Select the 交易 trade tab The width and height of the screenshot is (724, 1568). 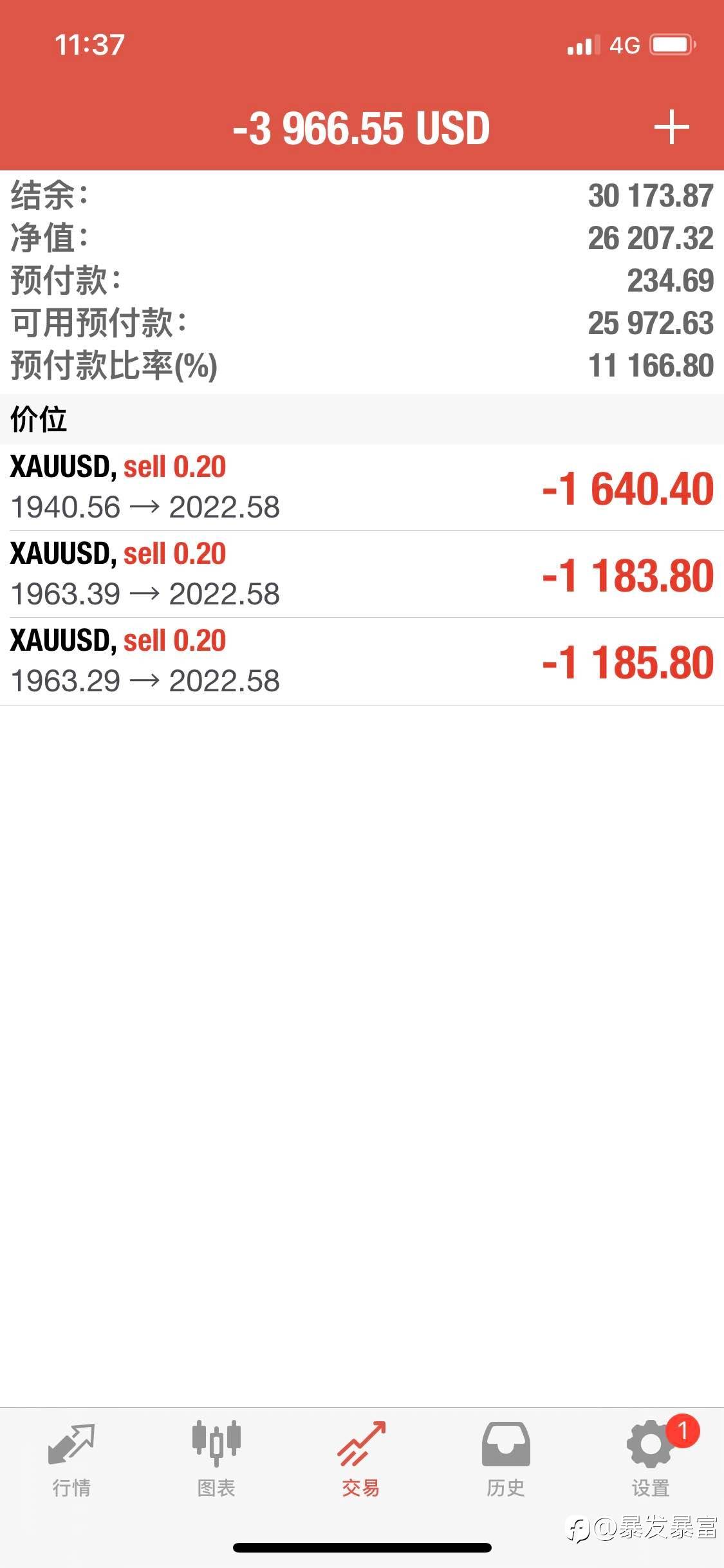click(361, 1459)
